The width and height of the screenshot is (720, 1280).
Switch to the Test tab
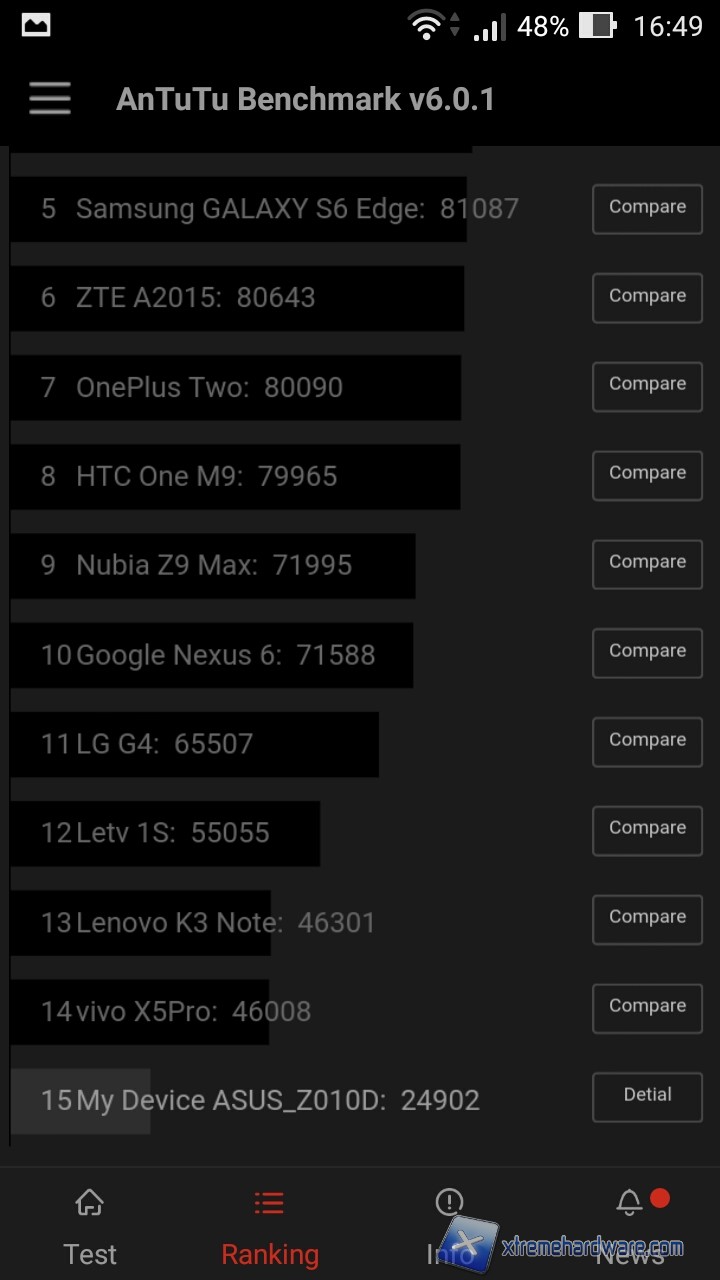click(x=90, y=1226)
